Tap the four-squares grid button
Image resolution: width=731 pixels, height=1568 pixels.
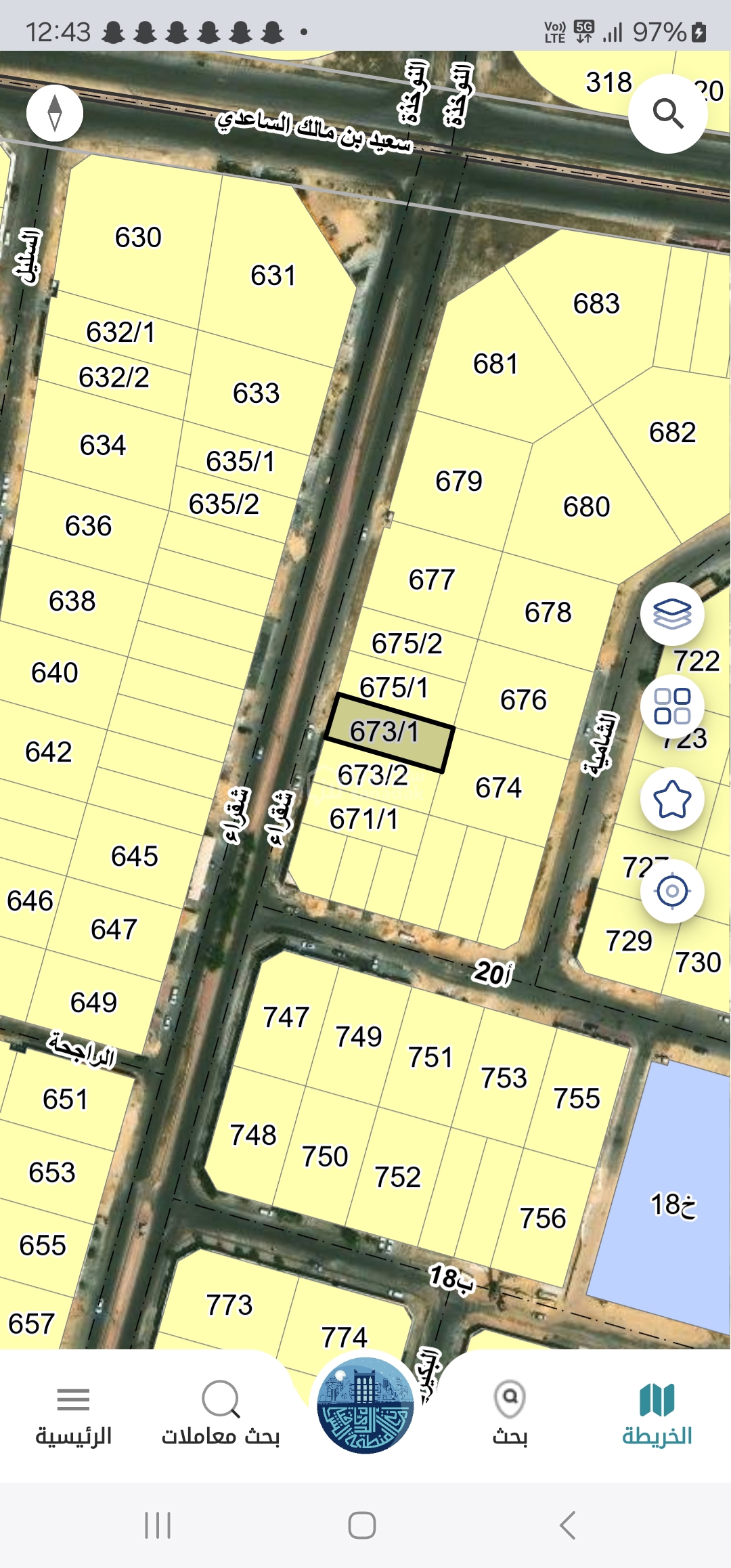coord(672,707)
